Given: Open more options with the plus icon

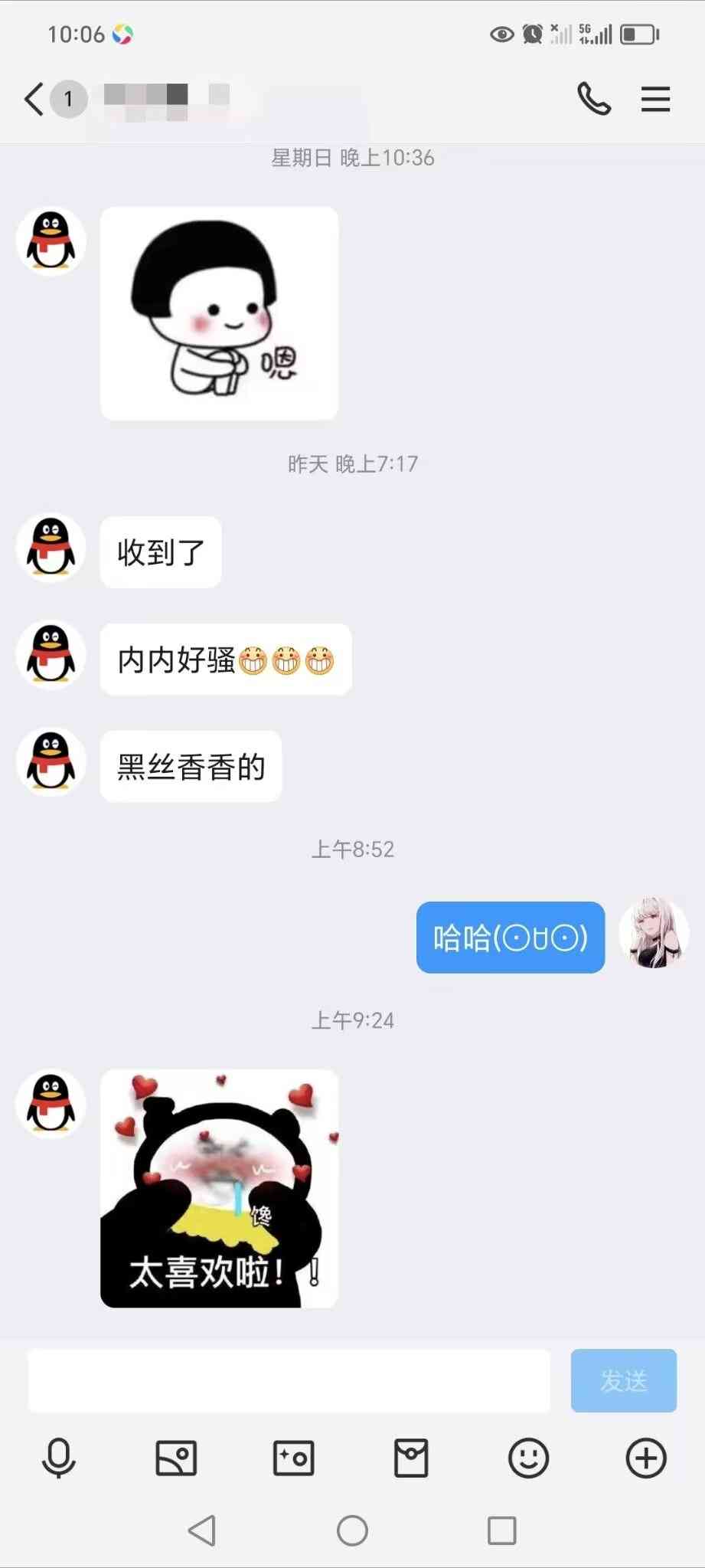Looking at the screenshot, I should tap(646, 1458).
